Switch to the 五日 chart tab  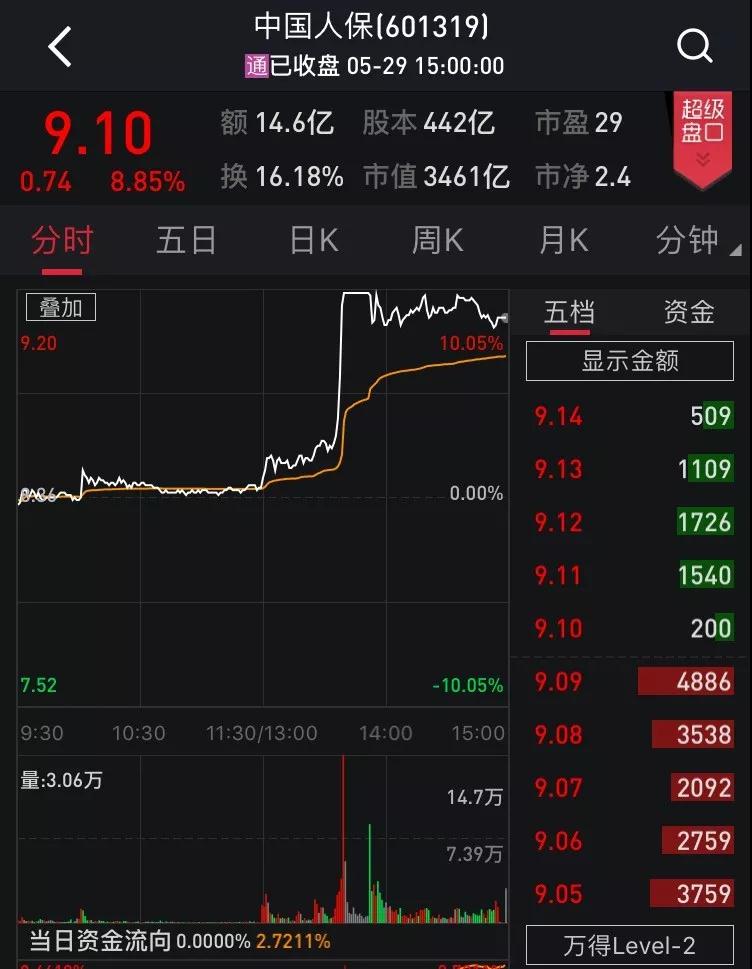(186, 241)
